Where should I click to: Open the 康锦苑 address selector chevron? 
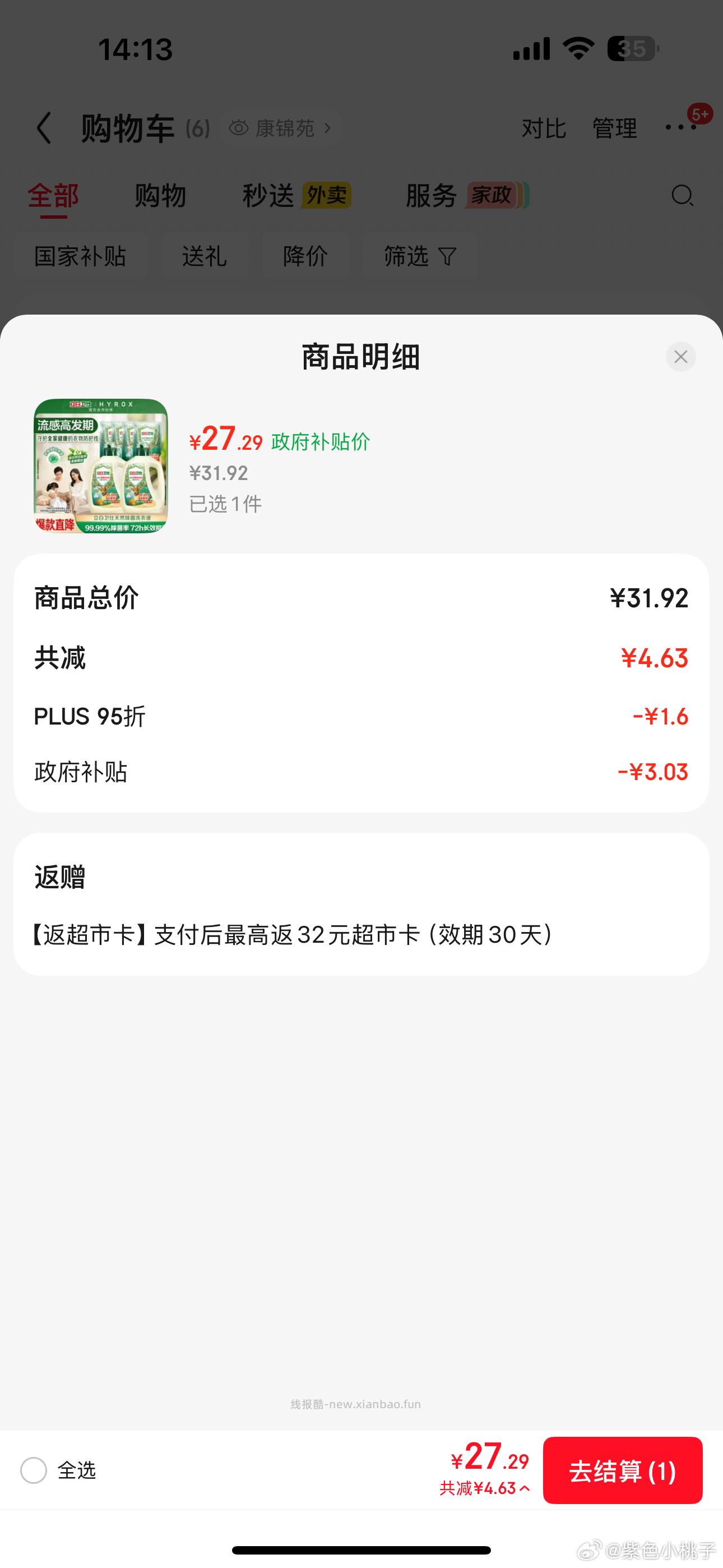[327, 128]
